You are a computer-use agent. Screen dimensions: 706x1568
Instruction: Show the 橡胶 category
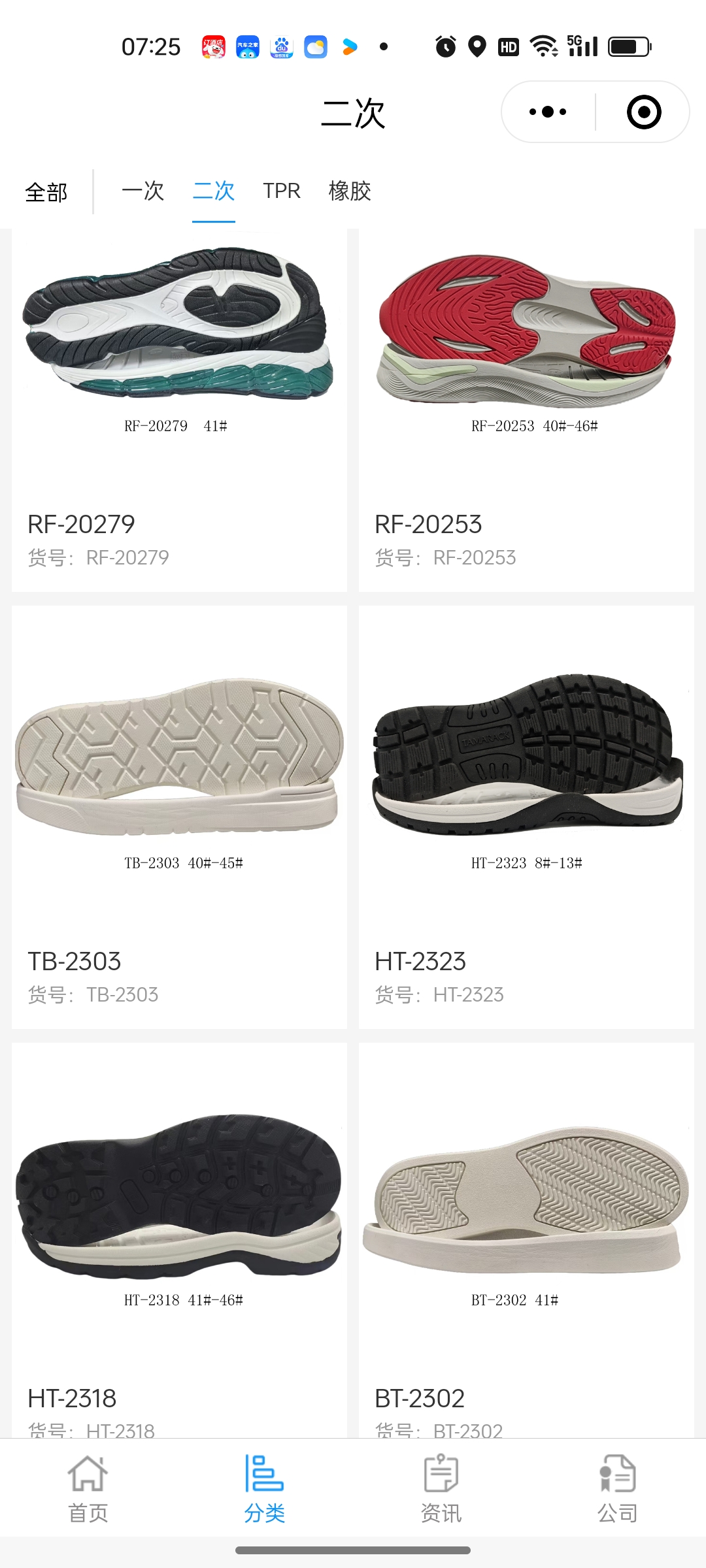point(350,191)
